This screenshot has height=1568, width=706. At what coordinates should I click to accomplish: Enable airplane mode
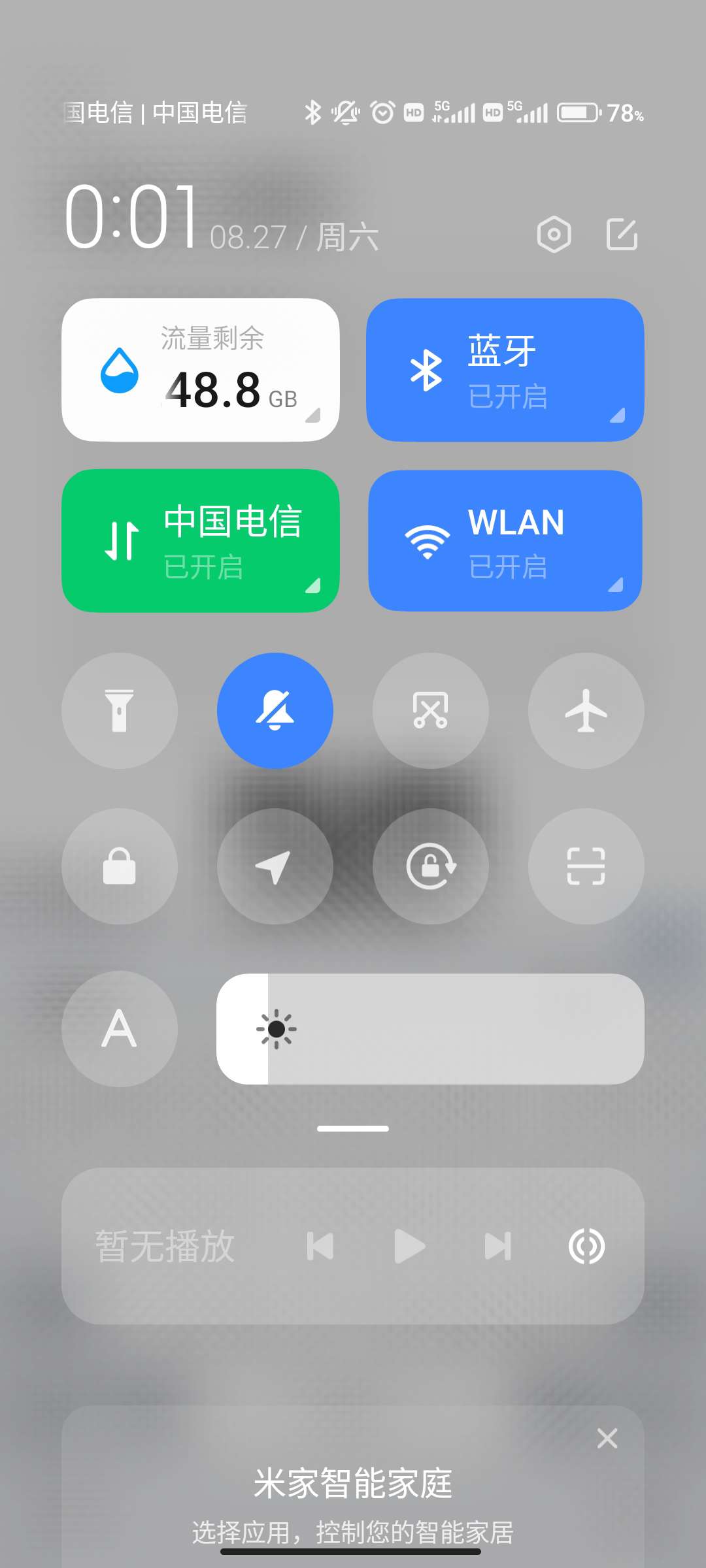click(586, 711)
